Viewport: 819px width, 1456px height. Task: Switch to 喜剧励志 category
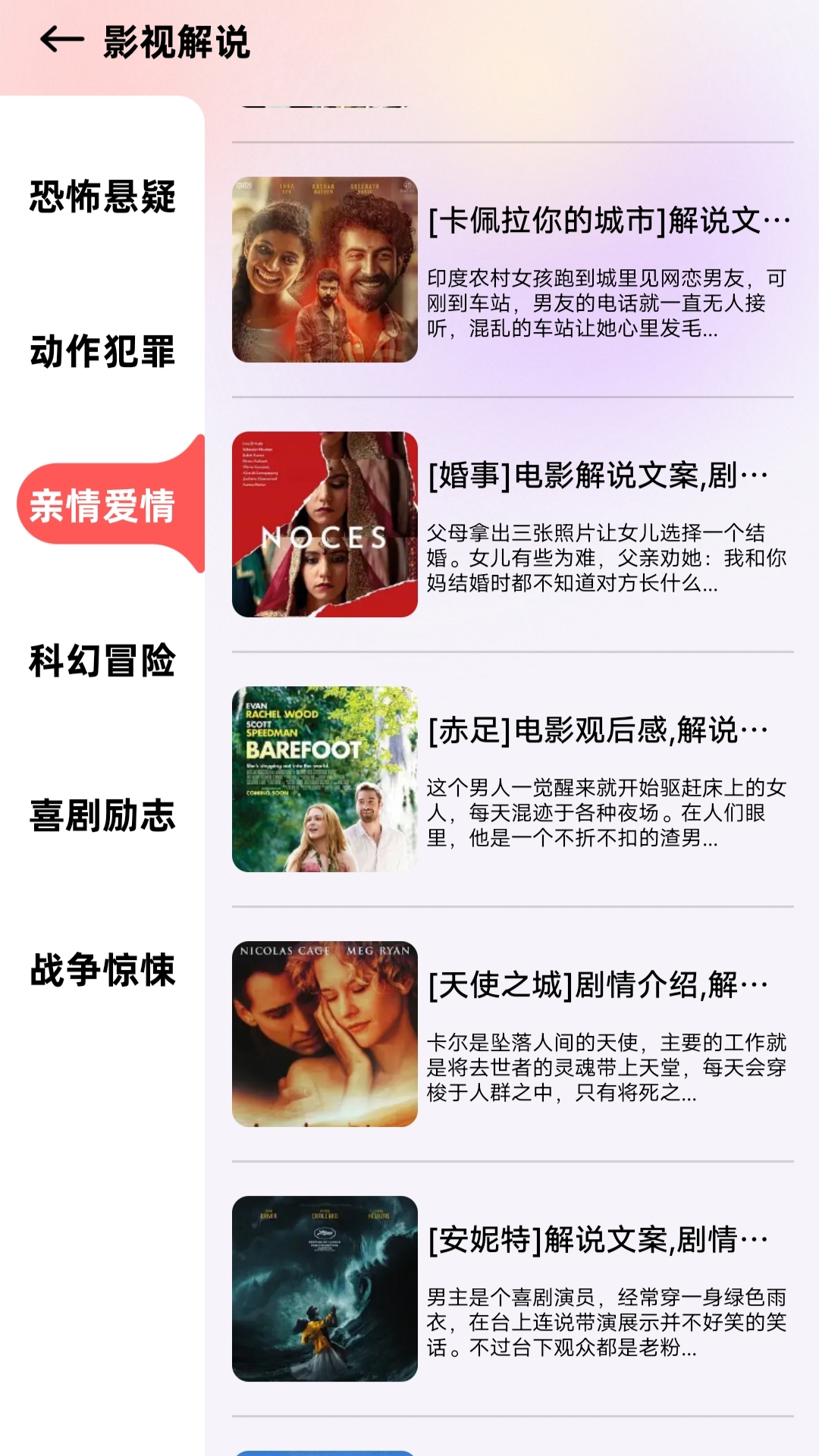click(x=102, y=815)
